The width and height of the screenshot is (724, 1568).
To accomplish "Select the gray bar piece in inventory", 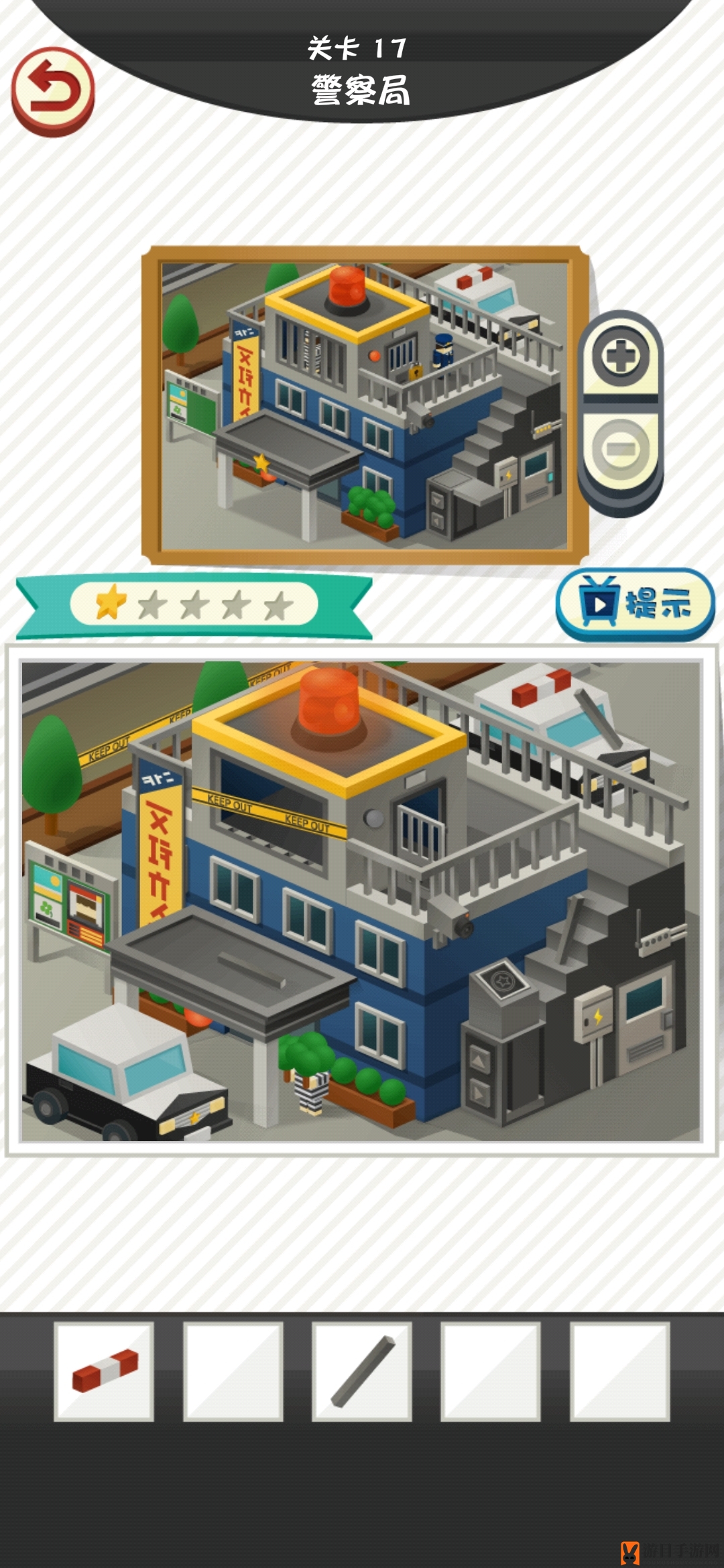I will pyautogui.click(x=362, y=1371).
